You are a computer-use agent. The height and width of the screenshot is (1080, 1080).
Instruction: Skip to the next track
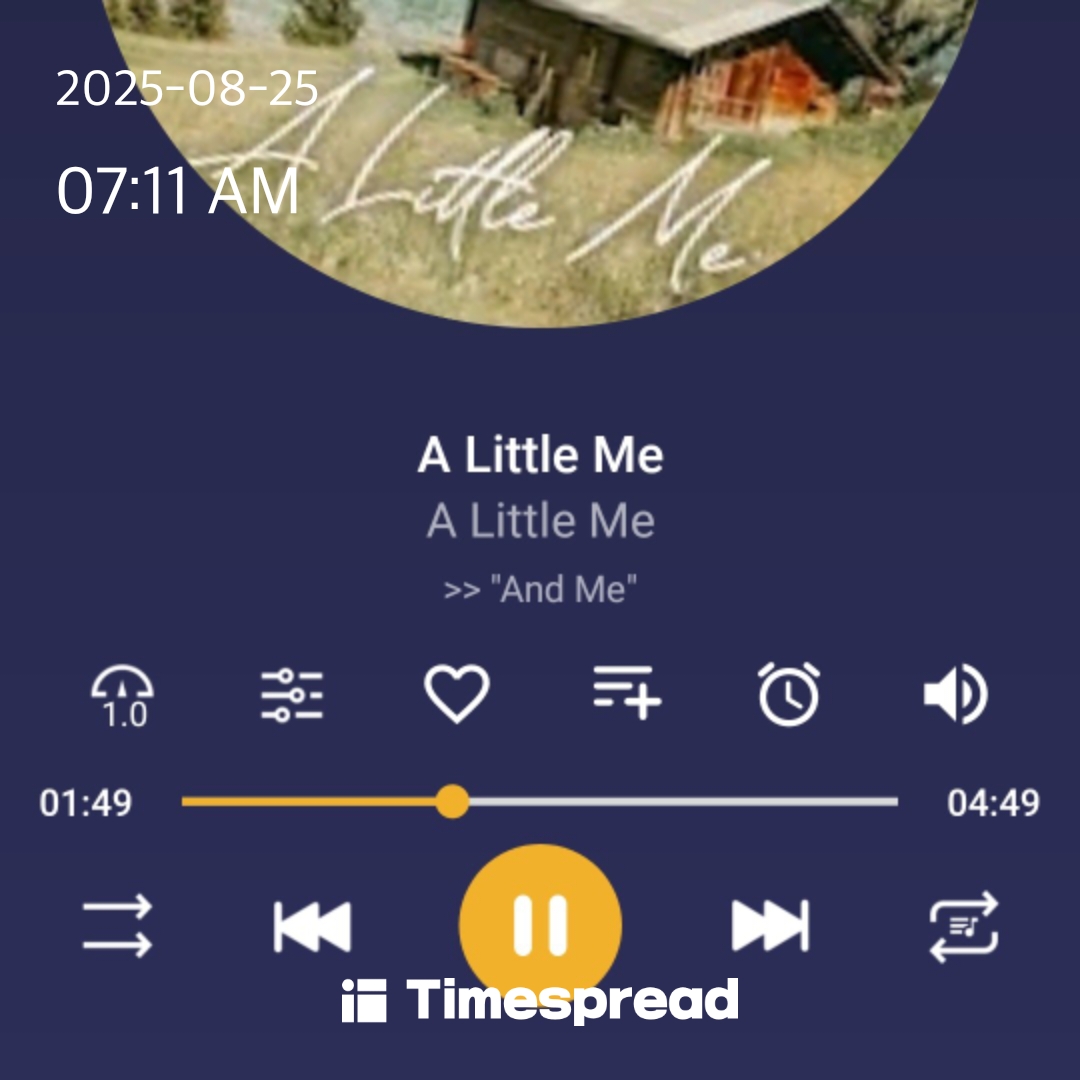click(x=769, y=926)
